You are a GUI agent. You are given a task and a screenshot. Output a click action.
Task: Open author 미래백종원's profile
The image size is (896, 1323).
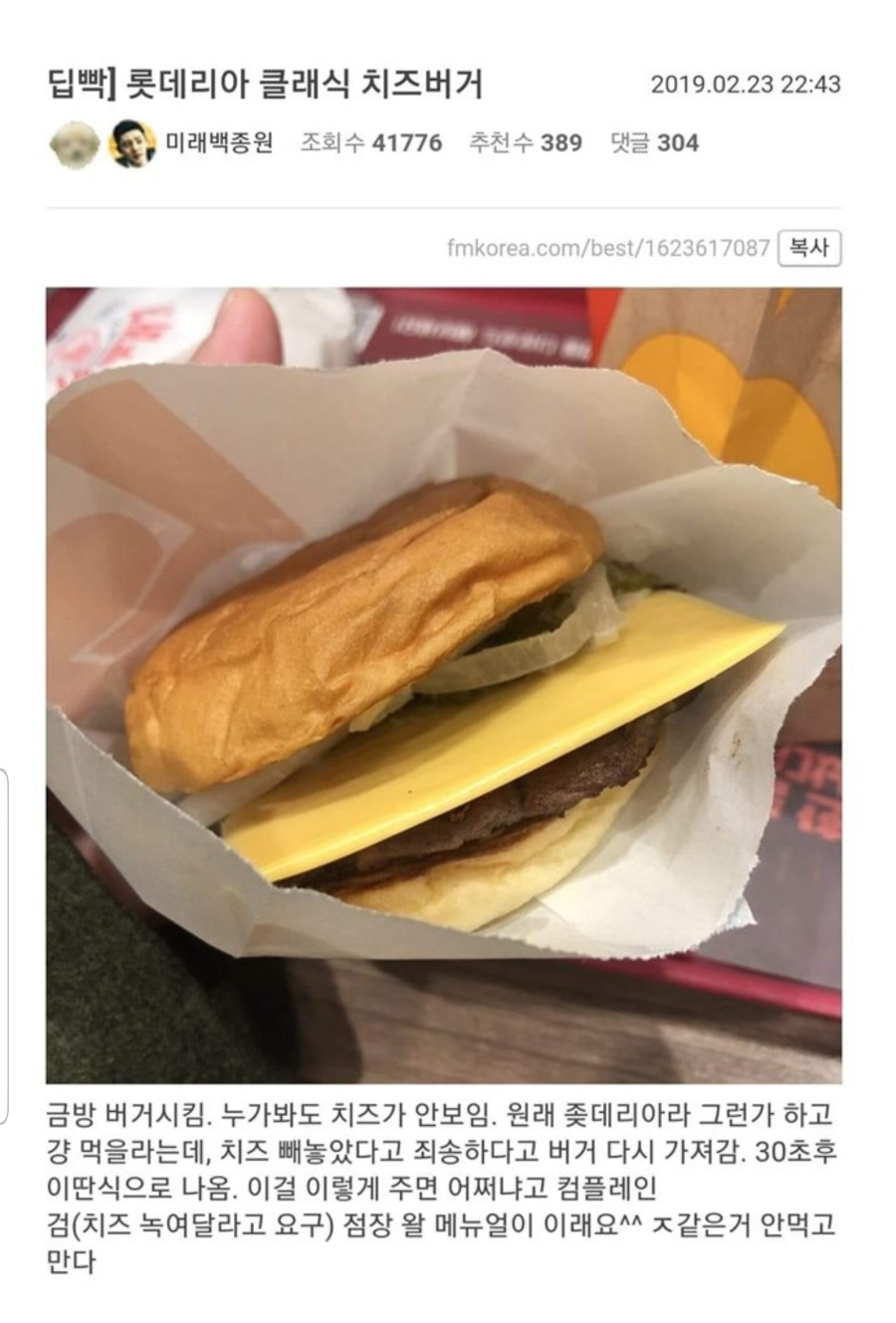[218, 143]
